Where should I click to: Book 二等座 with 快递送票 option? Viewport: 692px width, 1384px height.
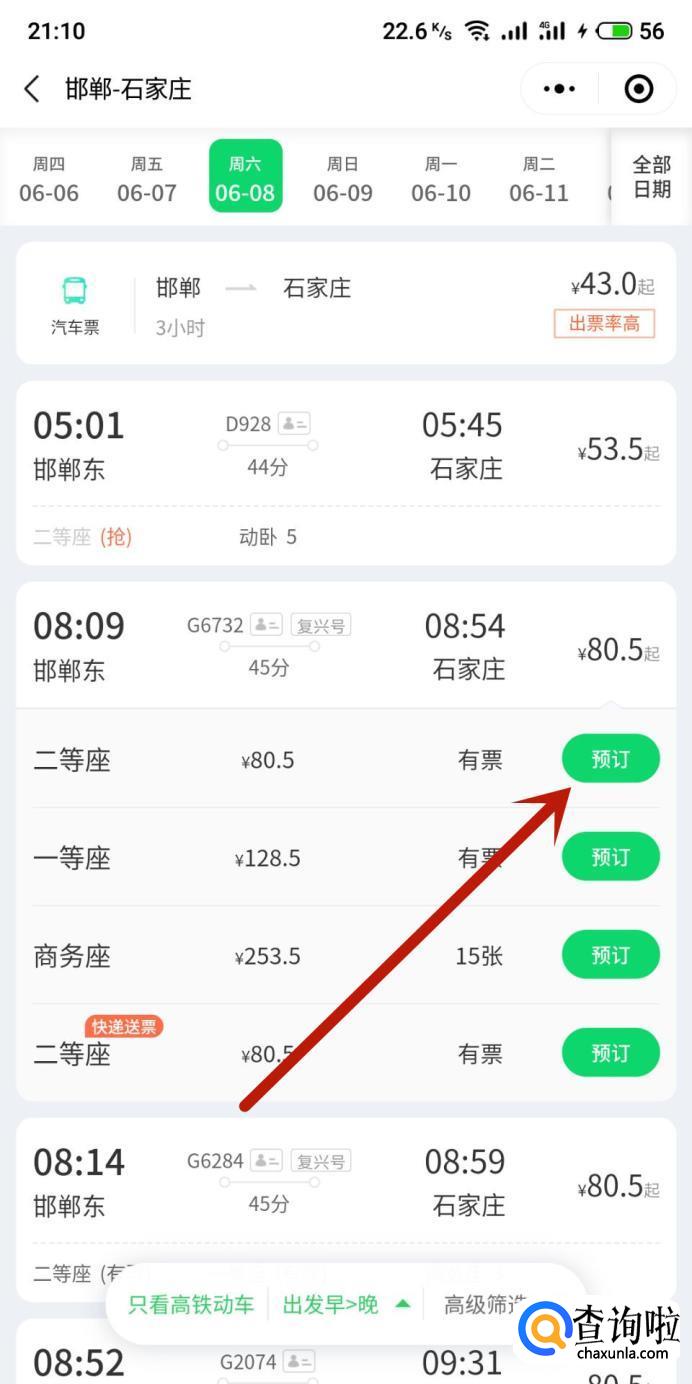click(610, 1053)
